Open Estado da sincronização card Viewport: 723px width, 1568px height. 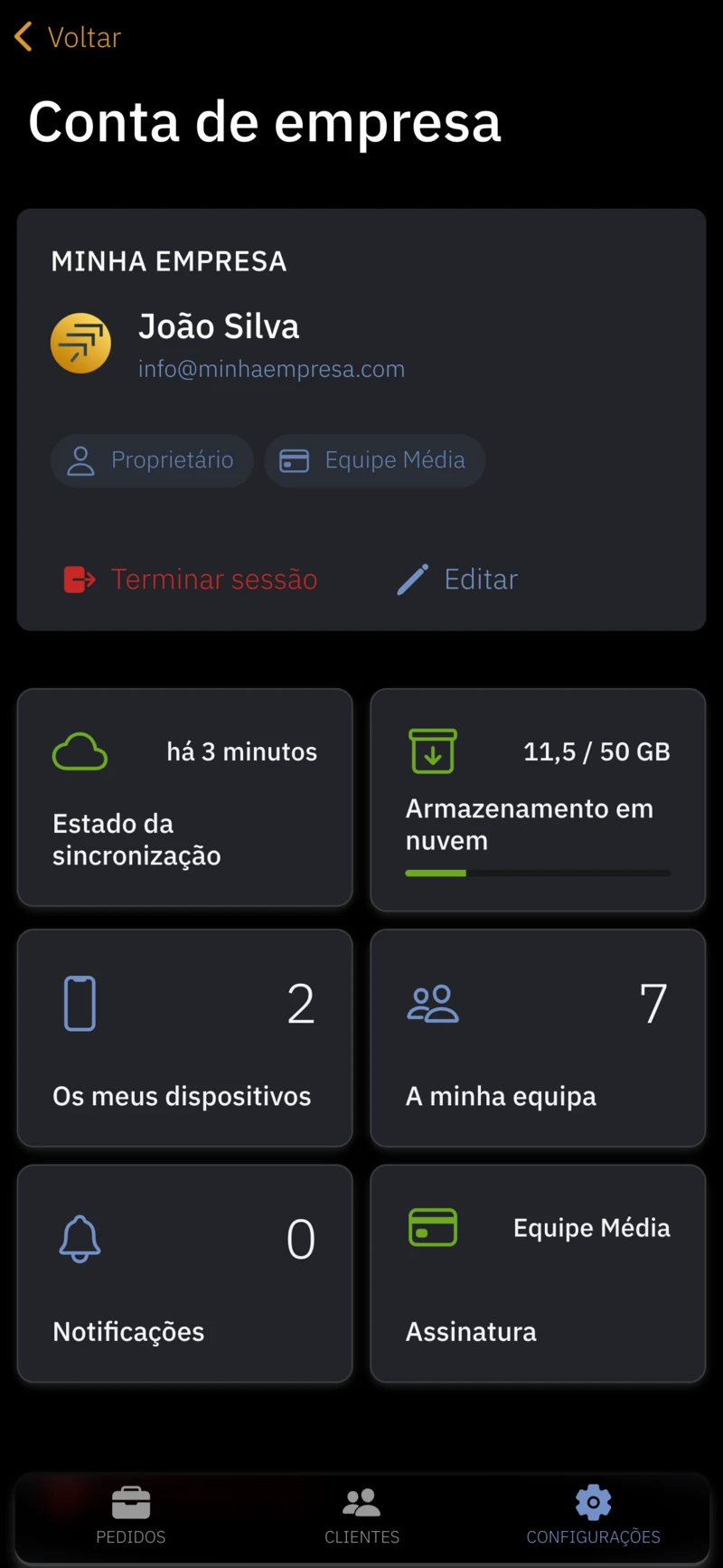pos(184,798)
